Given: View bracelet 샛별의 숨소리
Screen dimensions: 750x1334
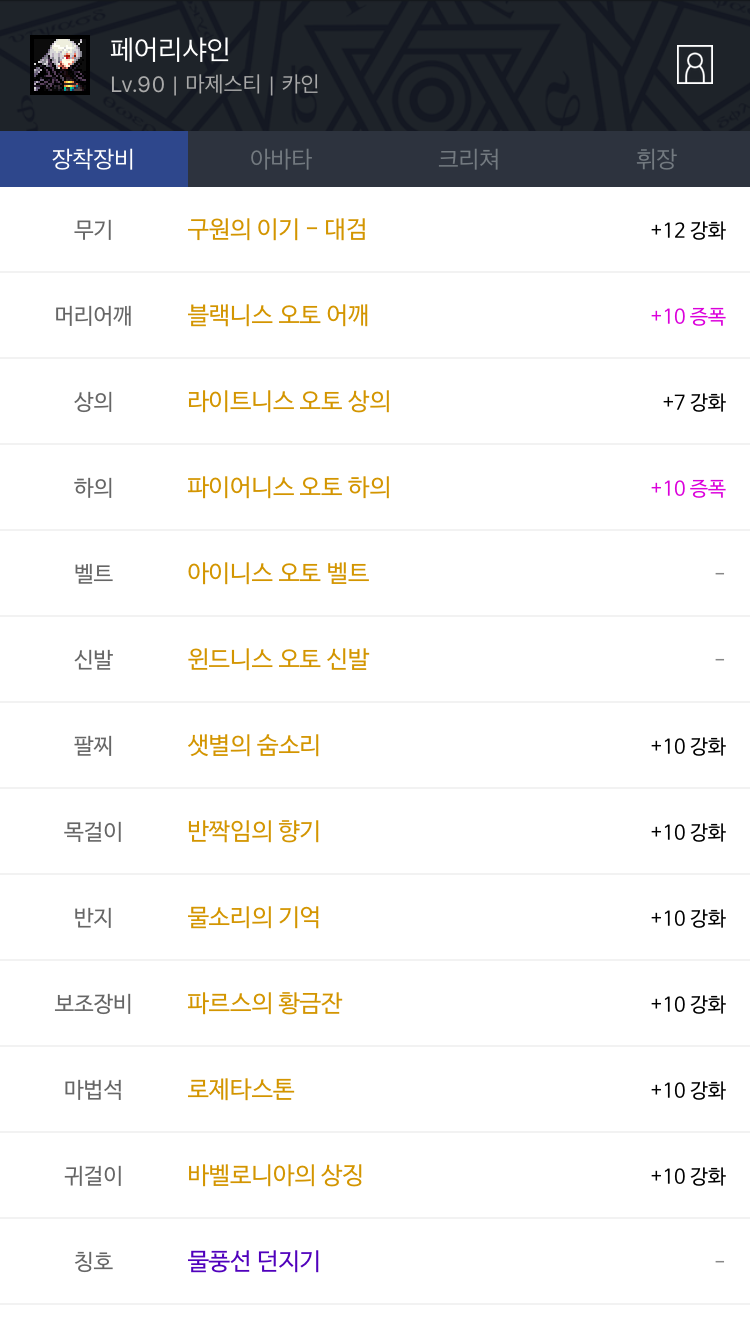Looking at the screenshot, I should point(254,745).
